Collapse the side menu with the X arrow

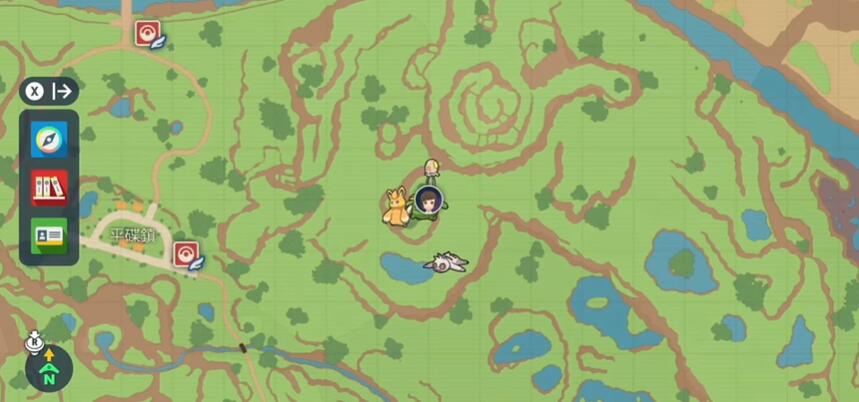49,91
